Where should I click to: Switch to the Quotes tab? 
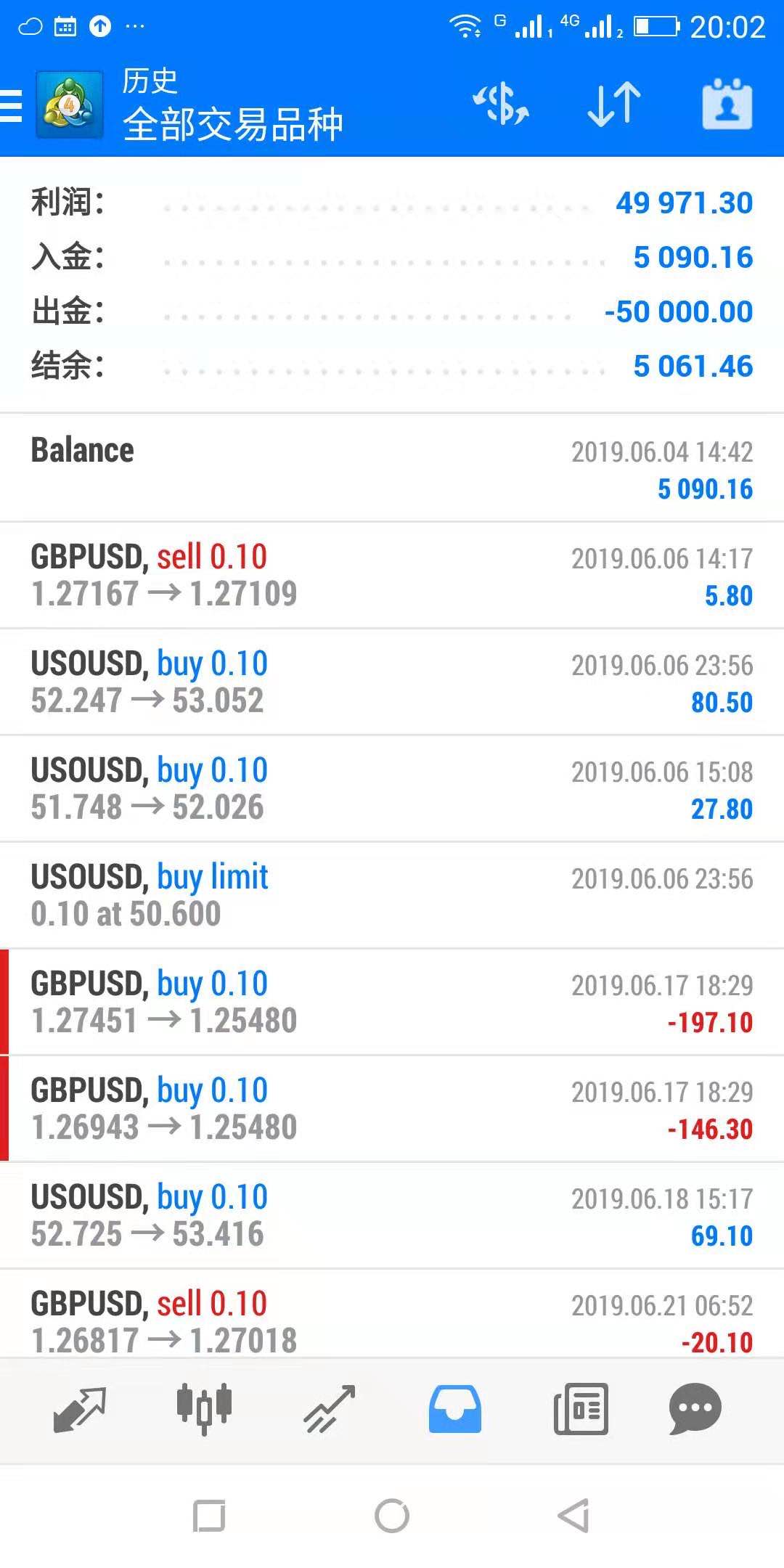[80, 1409]
